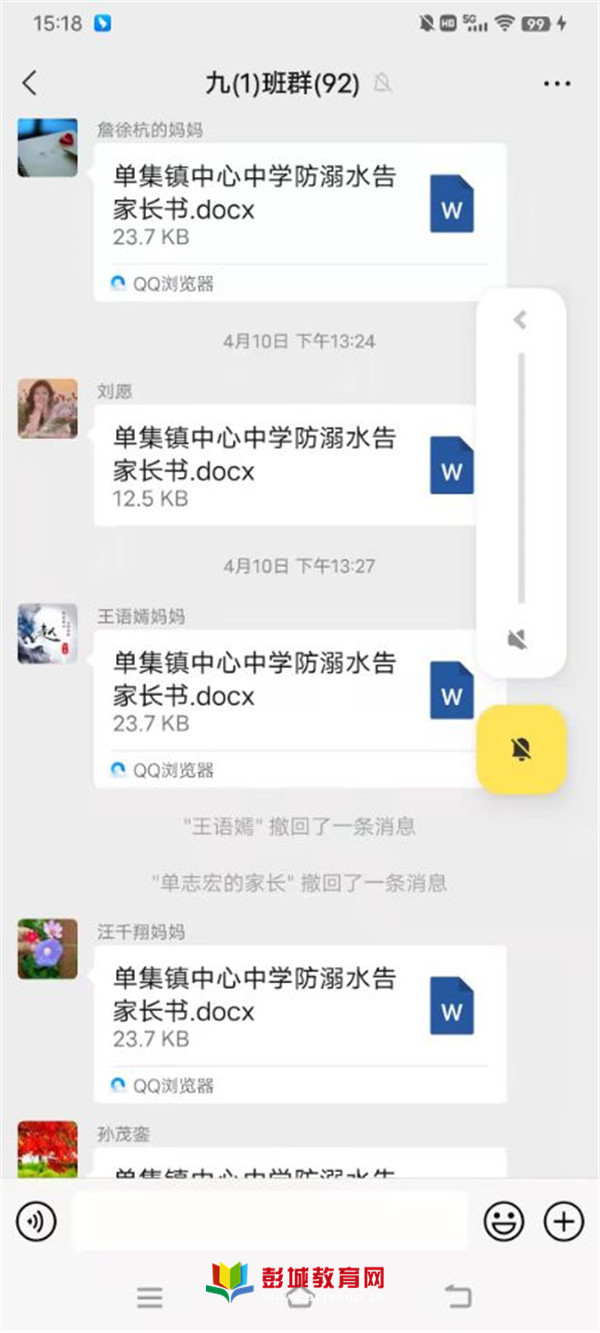Image resolution: width=600 pixels, height=1333 pixels.
Task: Tap the yellow mute bell button
Action: pos(521,749)
